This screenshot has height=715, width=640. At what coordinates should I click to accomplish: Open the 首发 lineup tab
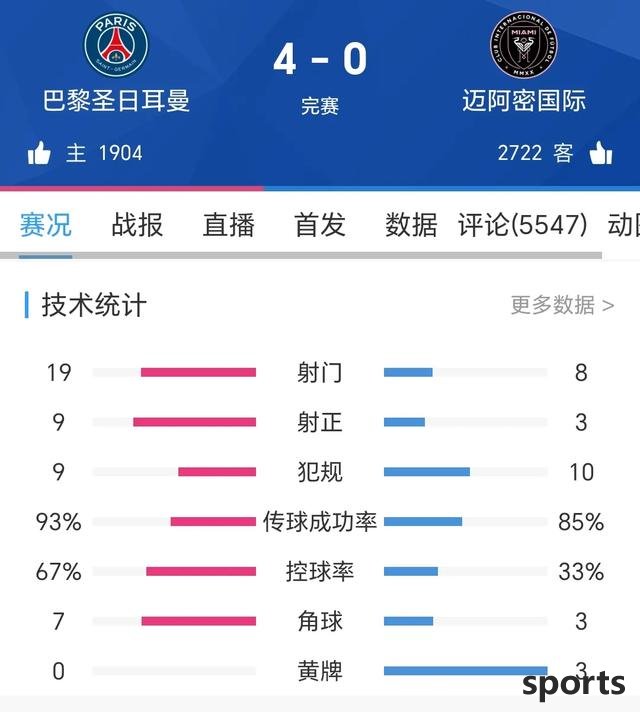coord(320,225)
